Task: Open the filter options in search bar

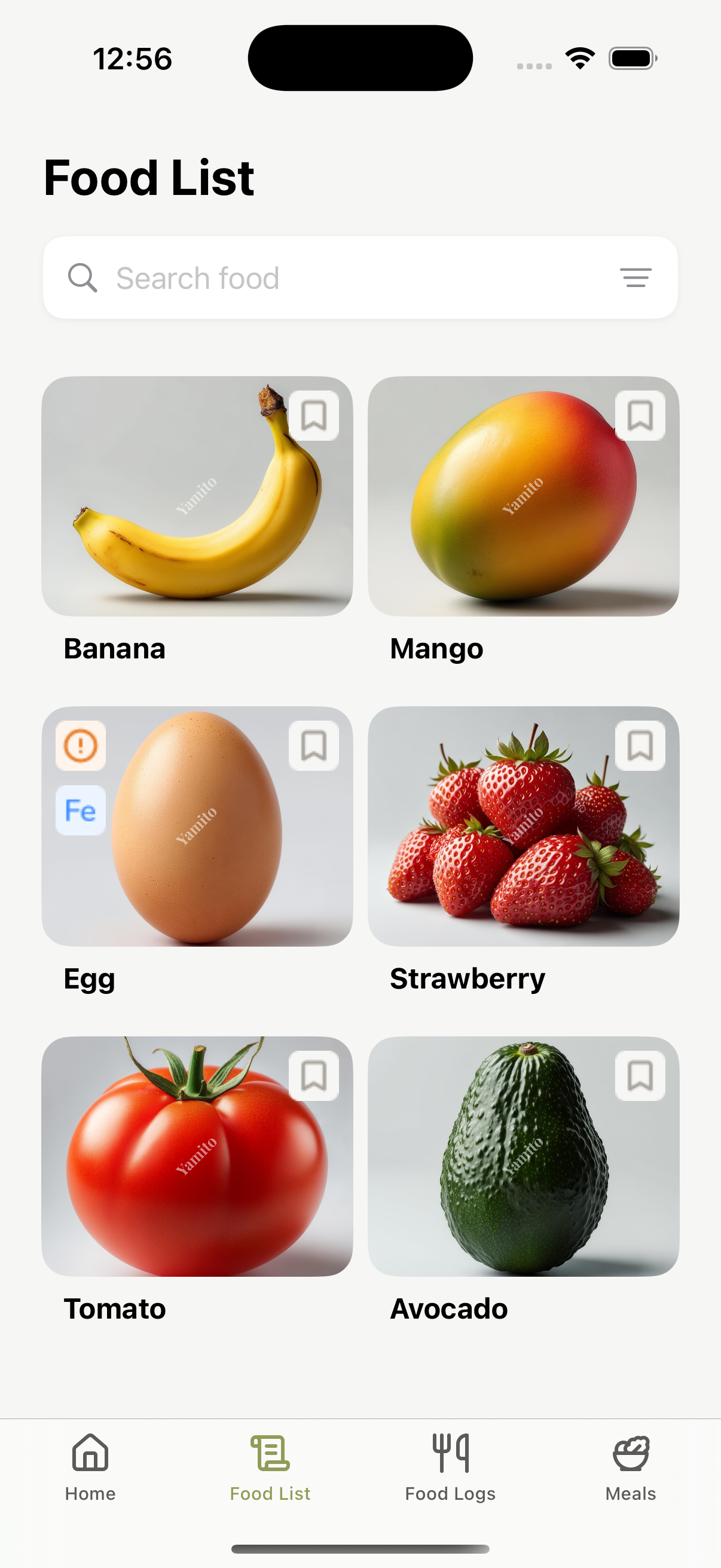Action: click(x=636, y=277)
